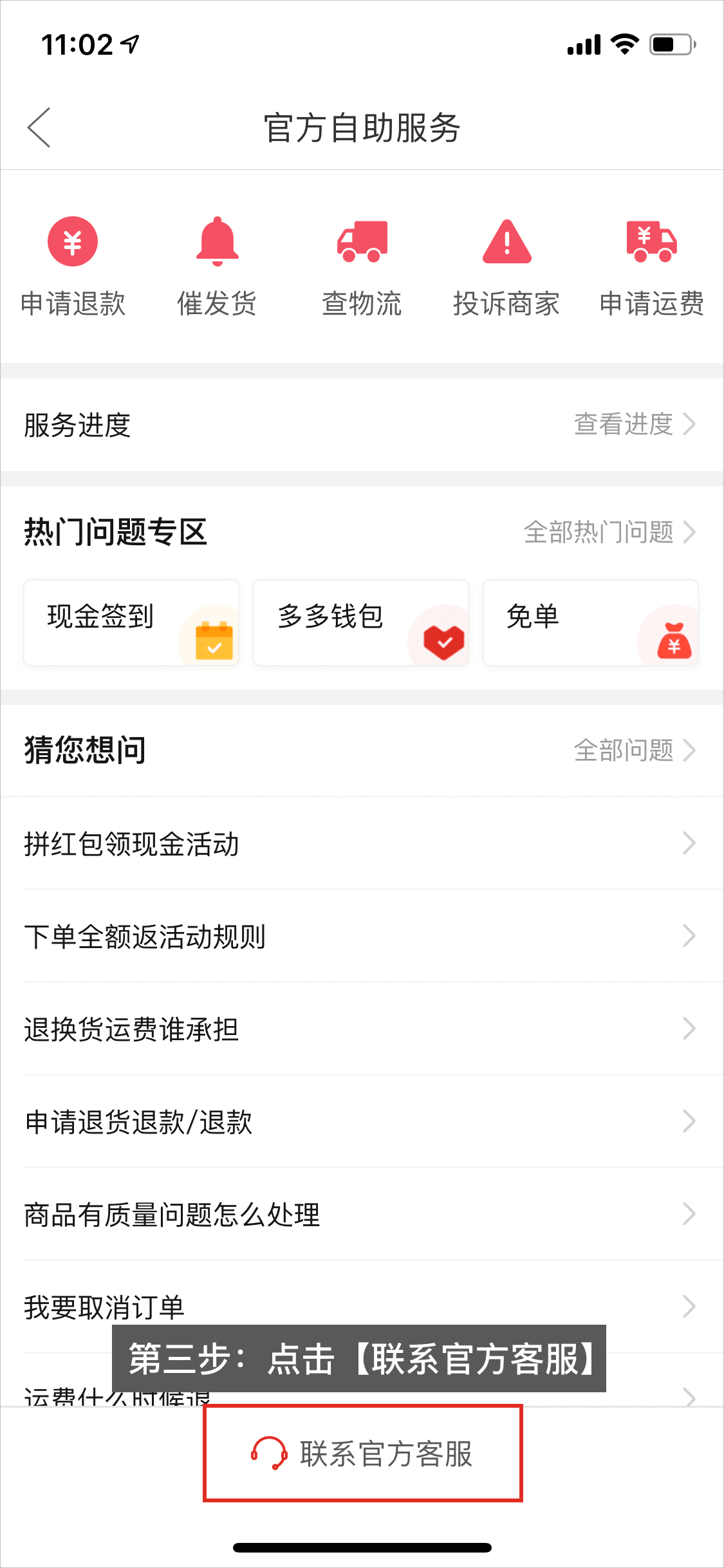Open 全部热门问题 list
This screenshot has height=1568, width=724.
point(610,532)
